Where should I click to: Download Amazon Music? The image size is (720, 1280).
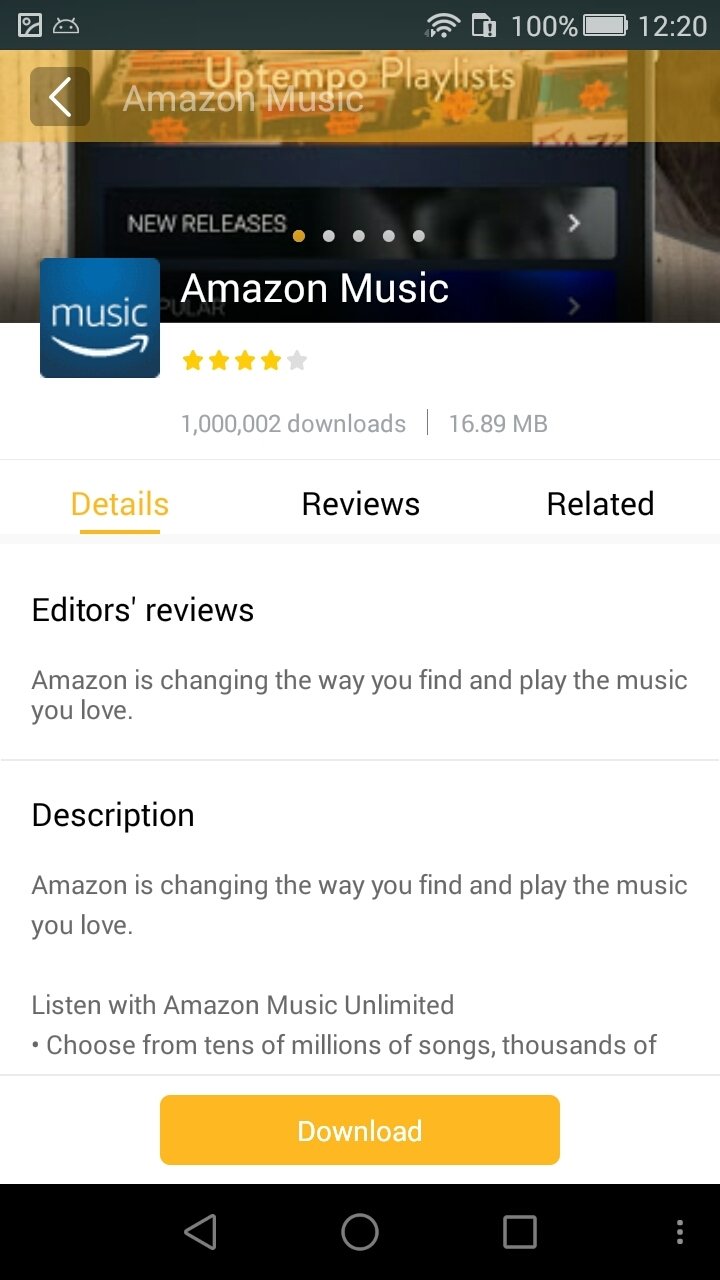360,1130
